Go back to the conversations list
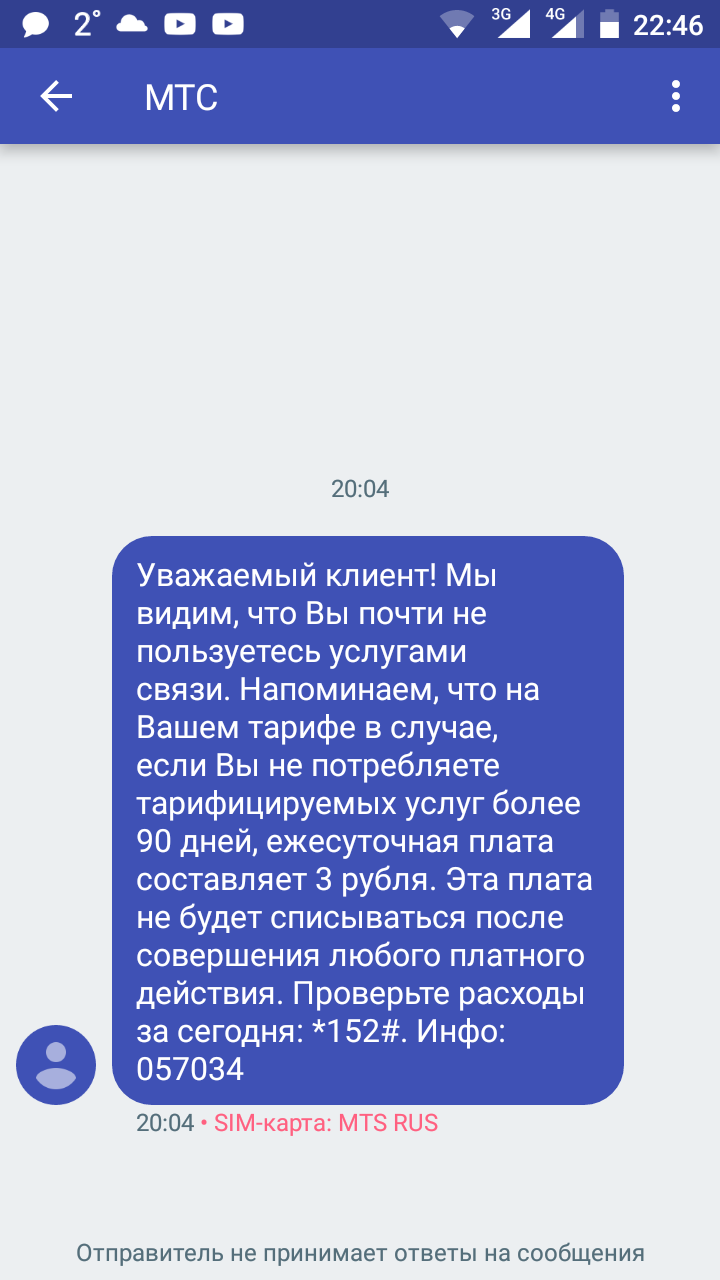 click(56, 97)
